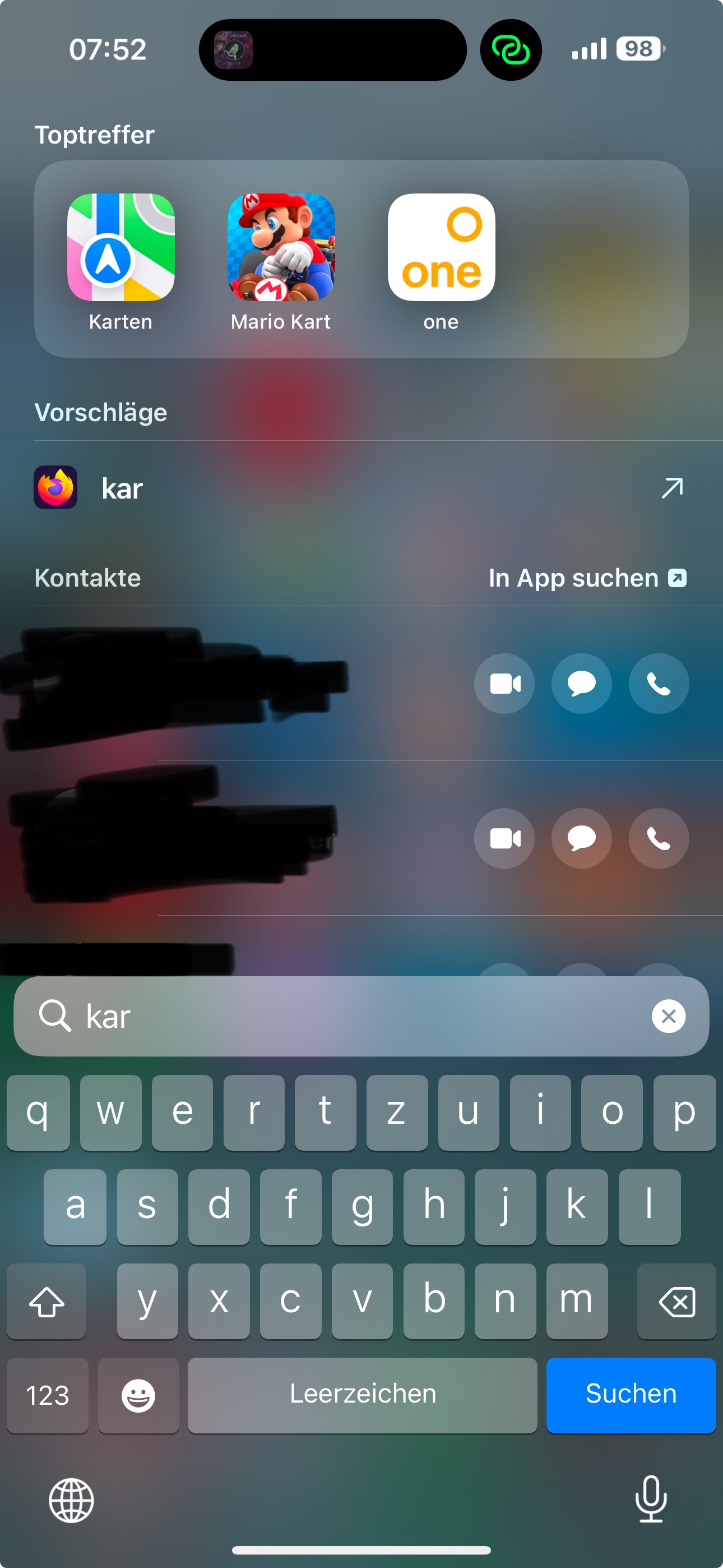Screen dimensions: 723x1568
Task: Open the one app
Action: [x=441, y=248]
